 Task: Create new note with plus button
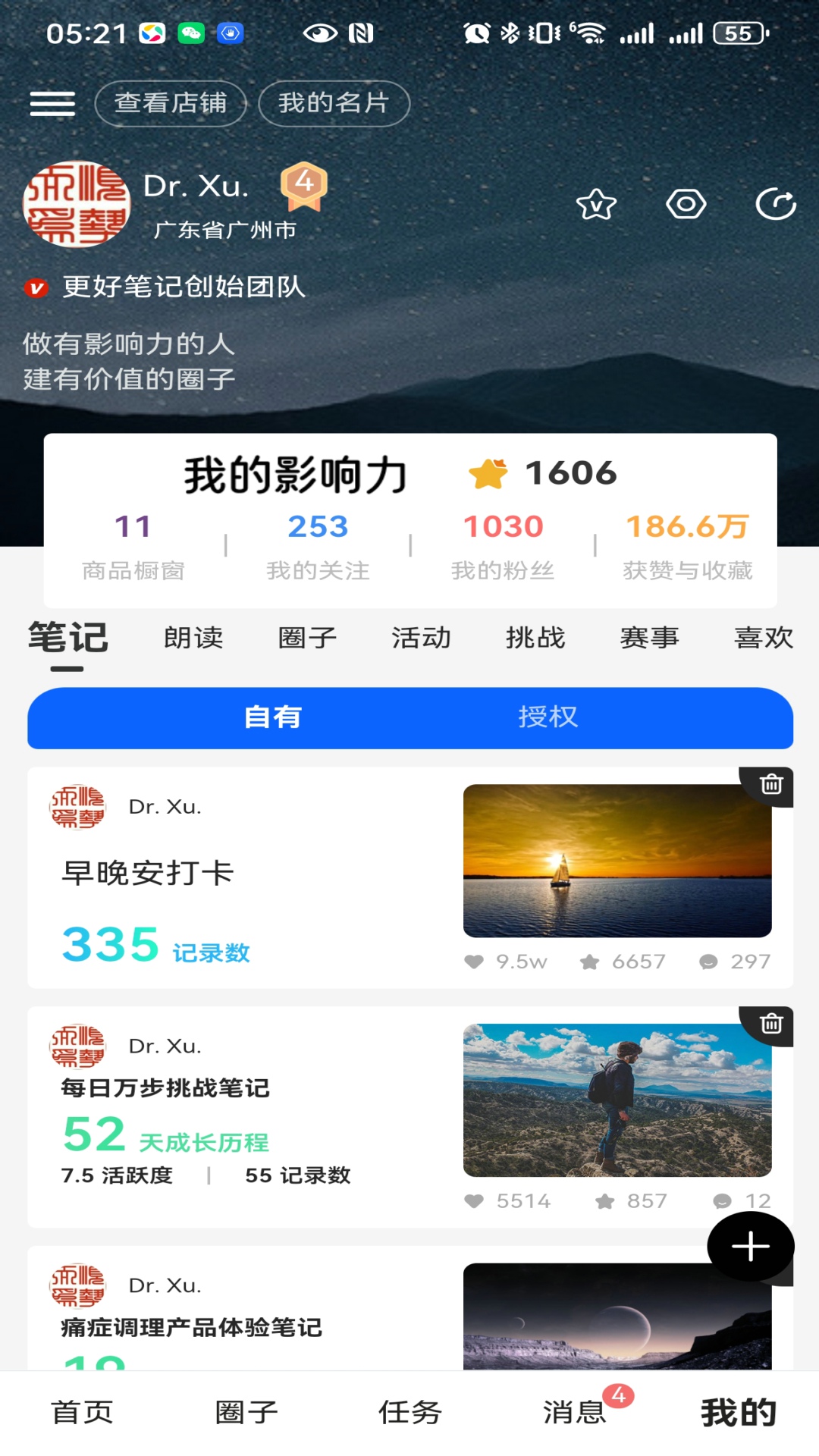pyautogui.click(x=750, y=1246)
